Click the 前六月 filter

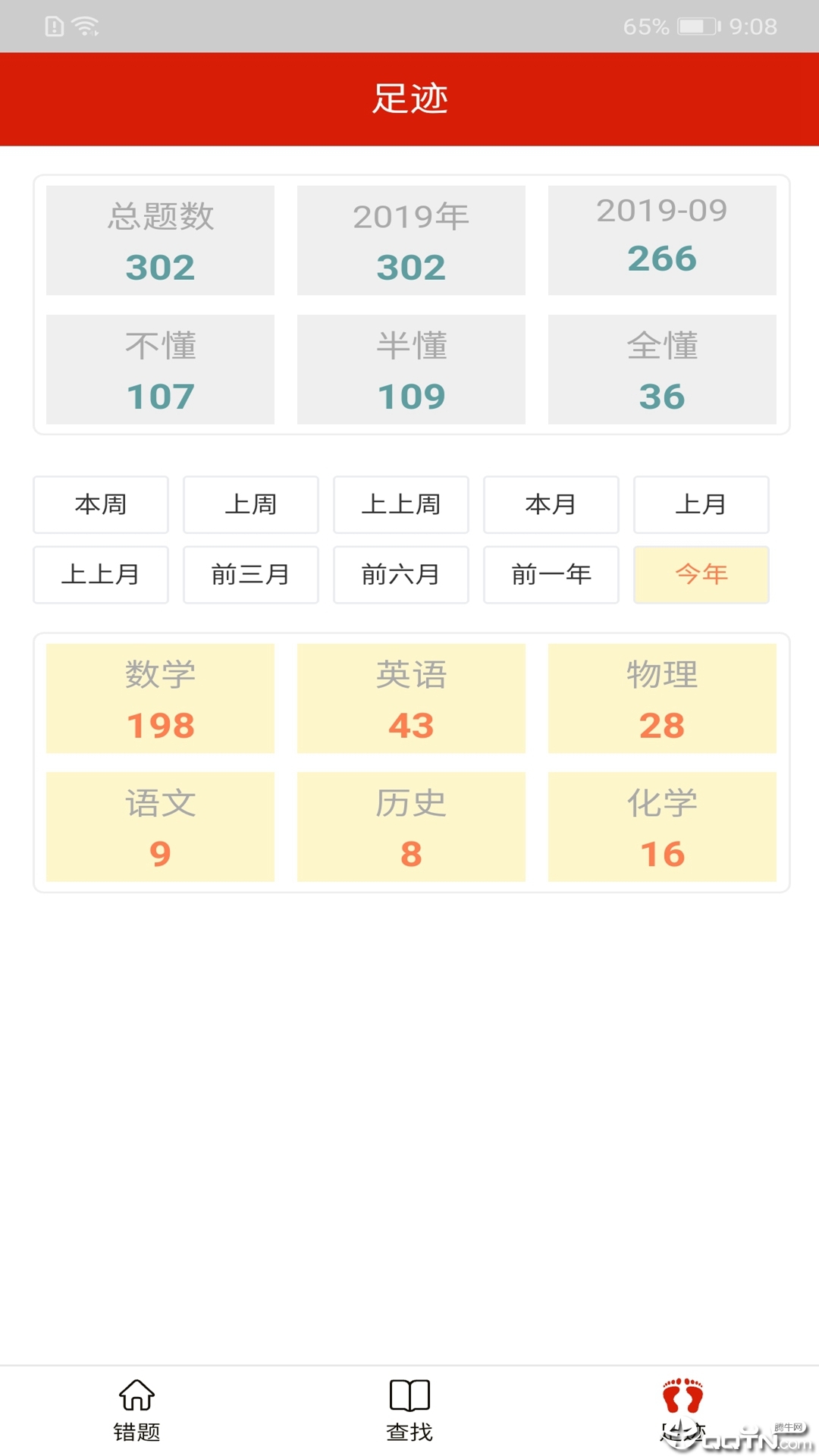(x=400, y=574)
